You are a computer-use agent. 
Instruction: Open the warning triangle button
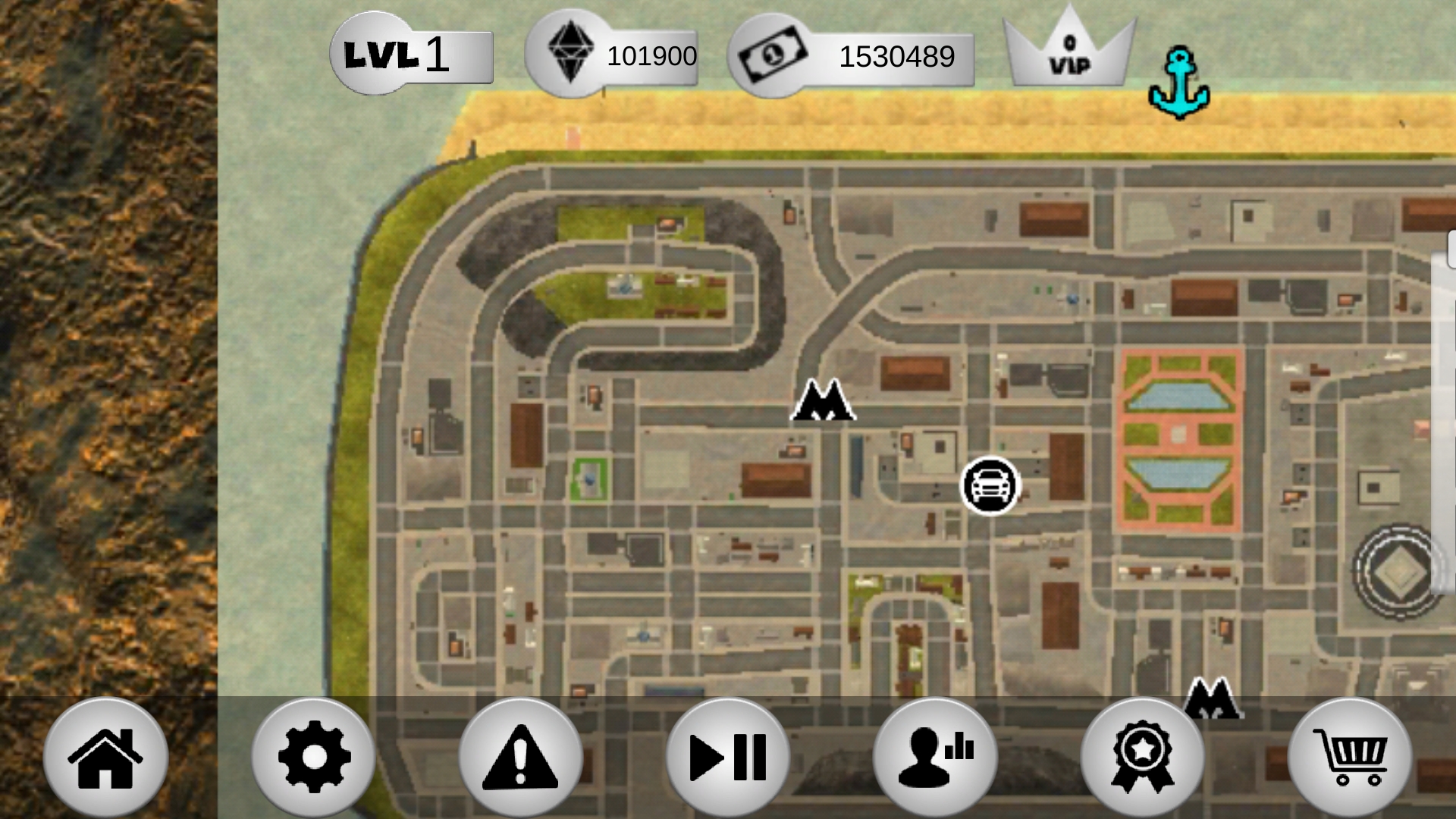[x=520, y=758]
